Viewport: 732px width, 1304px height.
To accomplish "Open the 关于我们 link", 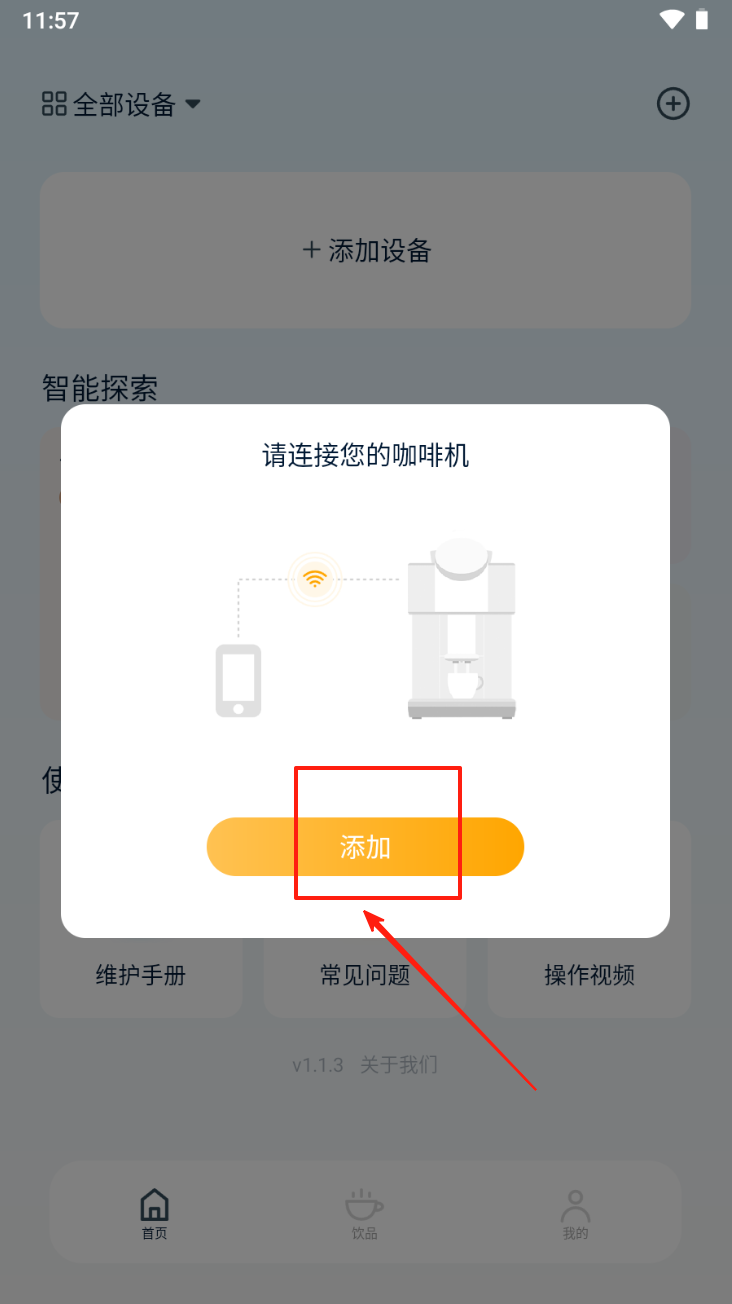I will 398,1065.
